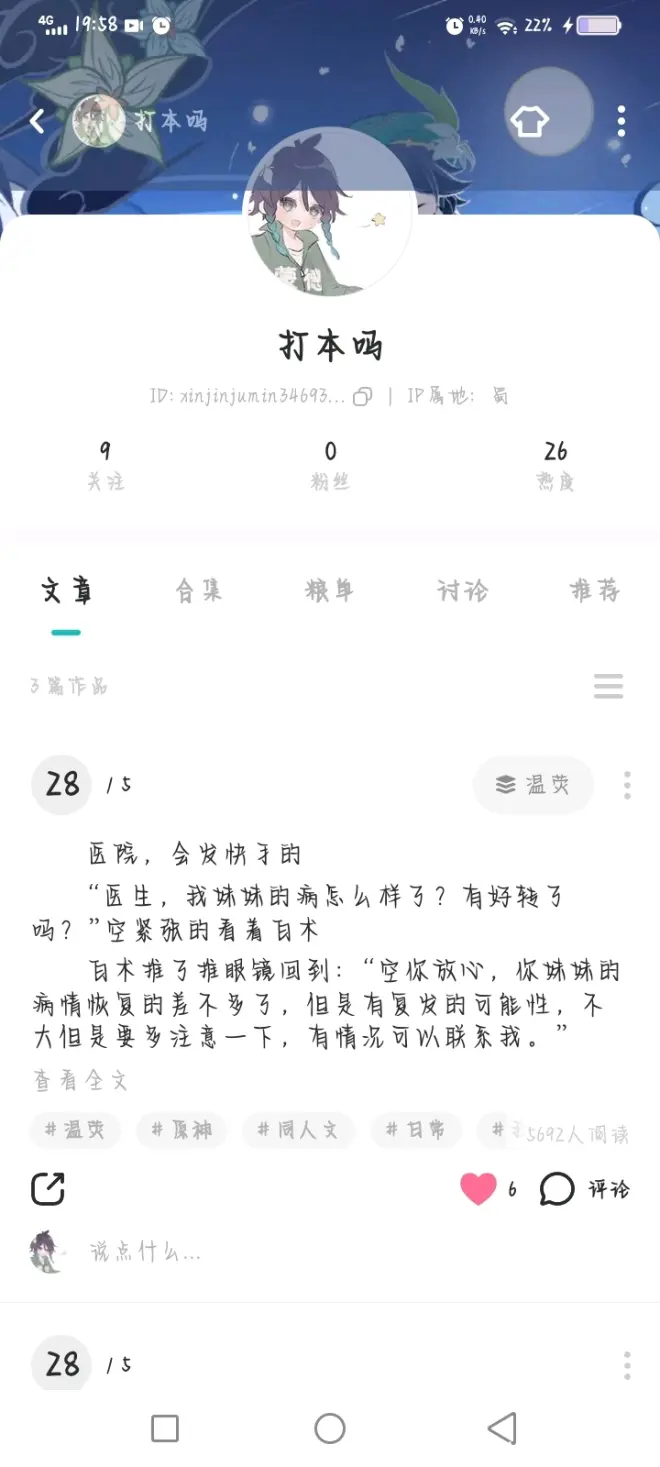The height and width of the screenshot is (1467, 660).
Task: View the 粉丝 followers list
Action: [330, 466]
